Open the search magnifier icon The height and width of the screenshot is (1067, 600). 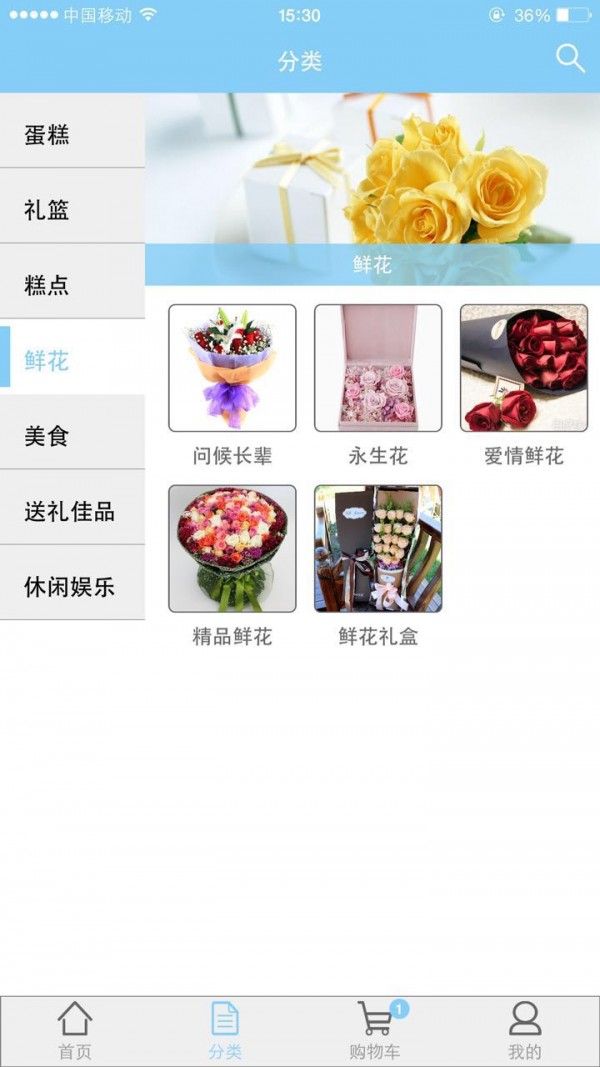570,59
